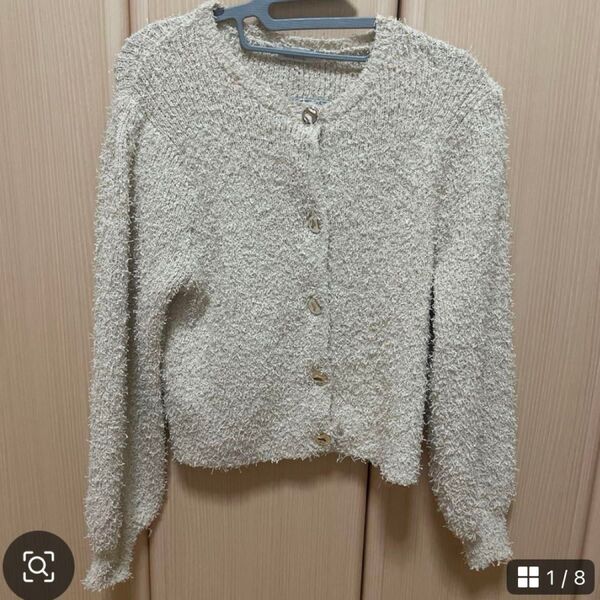Open the 1/8 photo gallery grid
This screenshot has width=600, height=600.
click(551, 577)
